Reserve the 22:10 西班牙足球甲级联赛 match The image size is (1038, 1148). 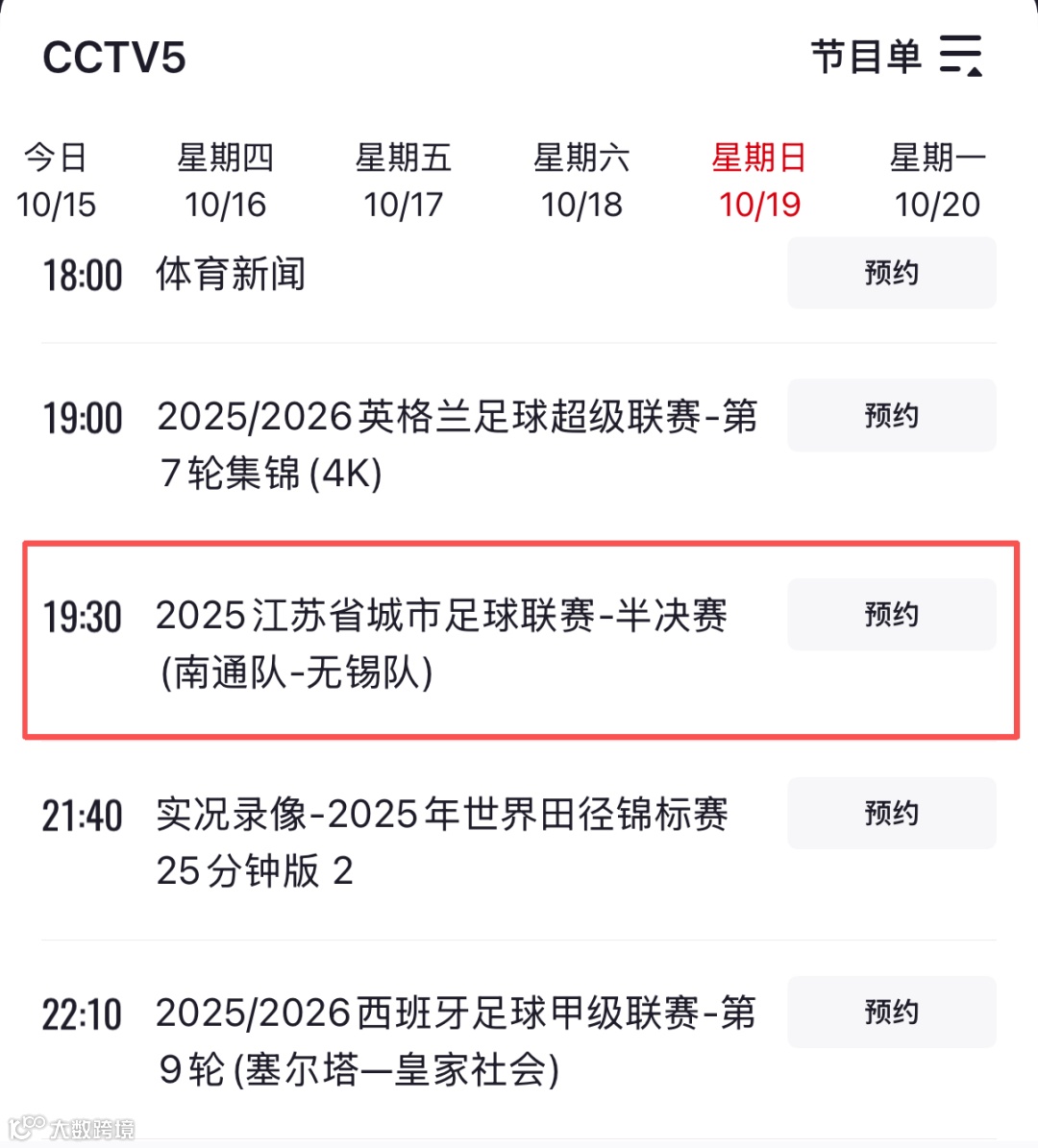pos(891,1013)
